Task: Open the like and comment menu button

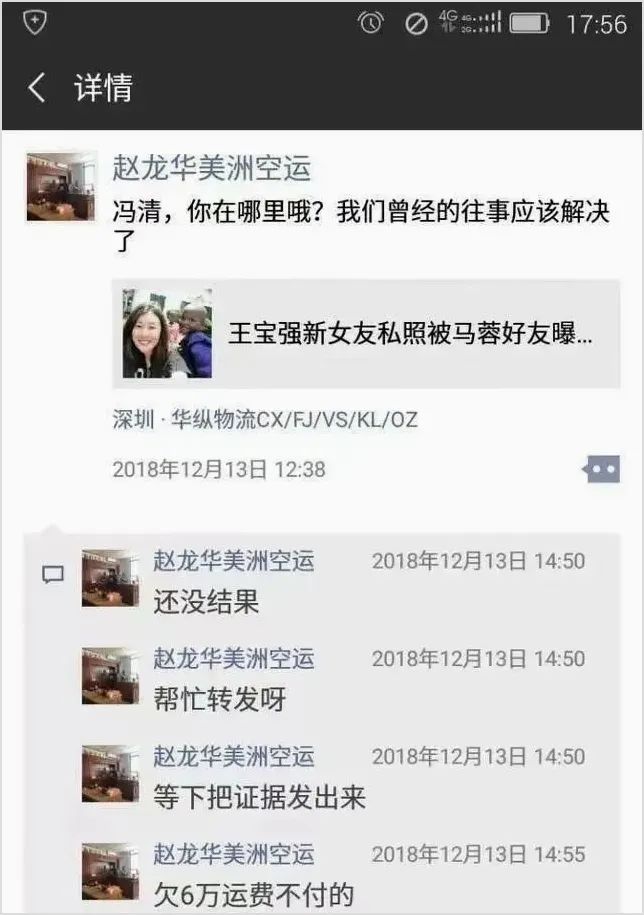Action: [x=602, y=469]
